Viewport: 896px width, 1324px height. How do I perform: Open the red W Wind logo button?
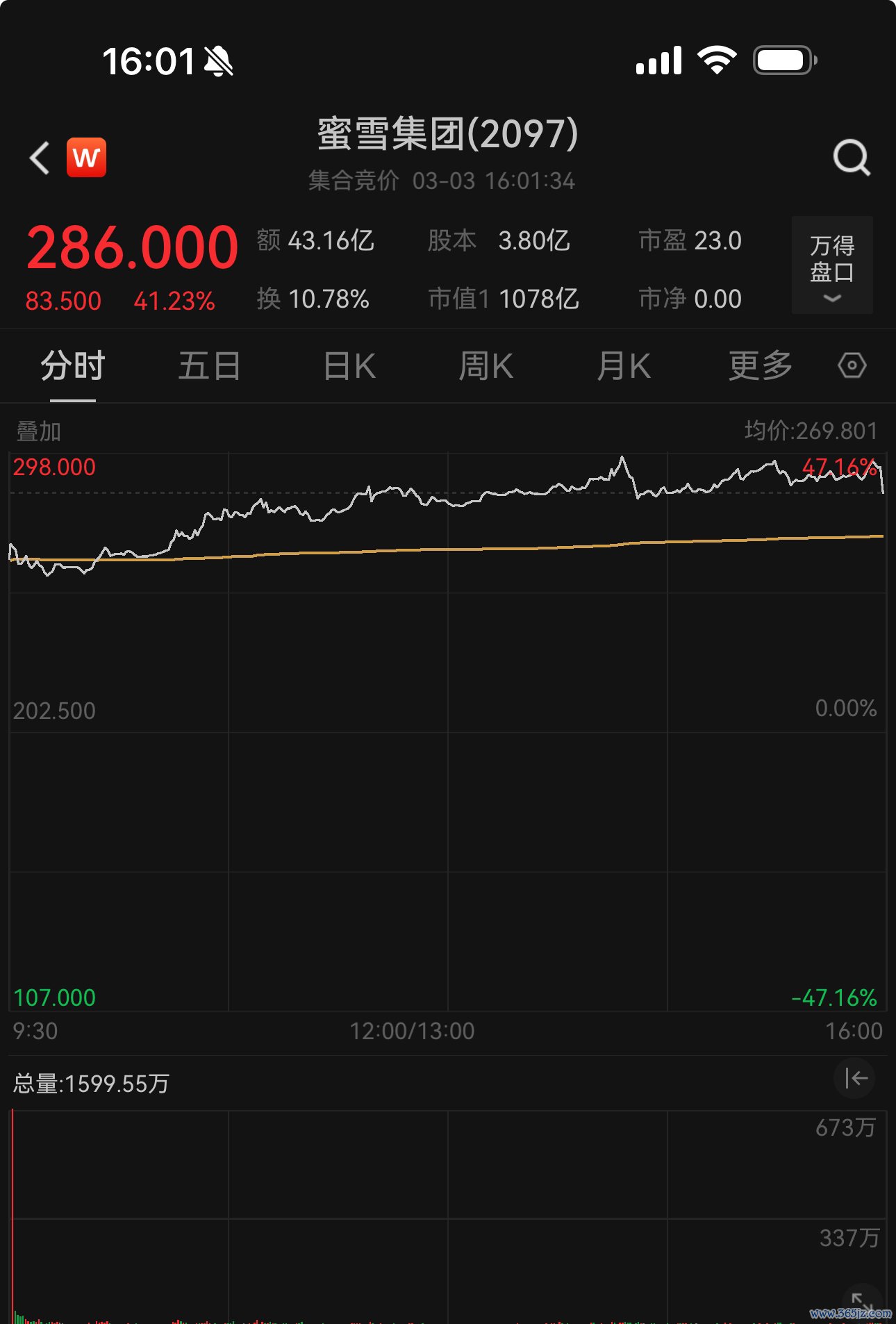[x=87, y=158]
